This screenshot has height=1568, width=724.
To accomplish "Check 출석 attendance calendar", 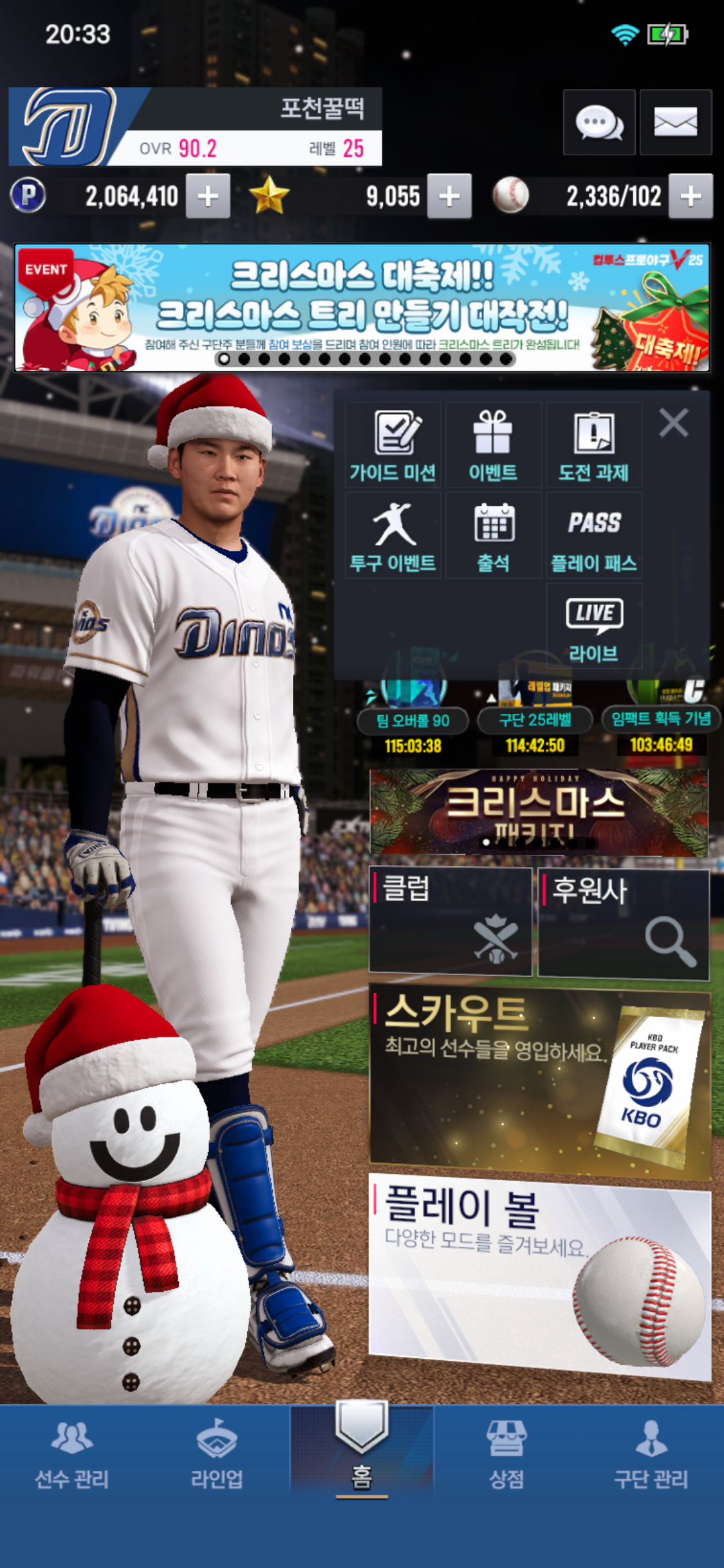I will (x=493, y=536).
